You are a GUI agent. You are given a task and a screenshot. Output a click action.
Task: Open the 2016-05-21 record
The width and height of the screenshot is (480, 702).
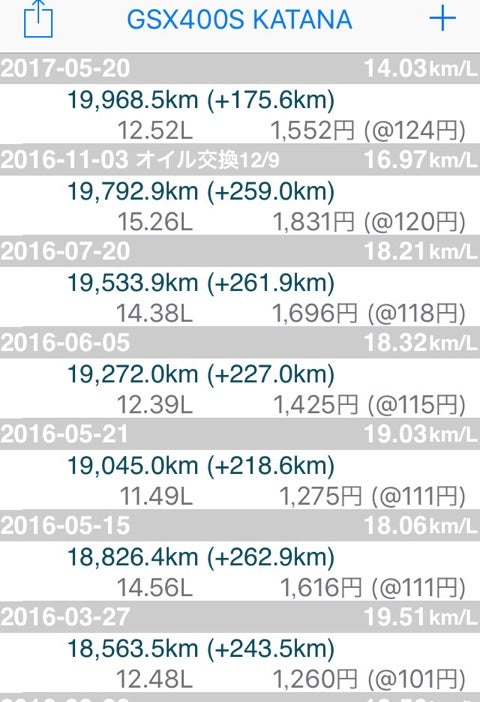click(x=240, y=479)
